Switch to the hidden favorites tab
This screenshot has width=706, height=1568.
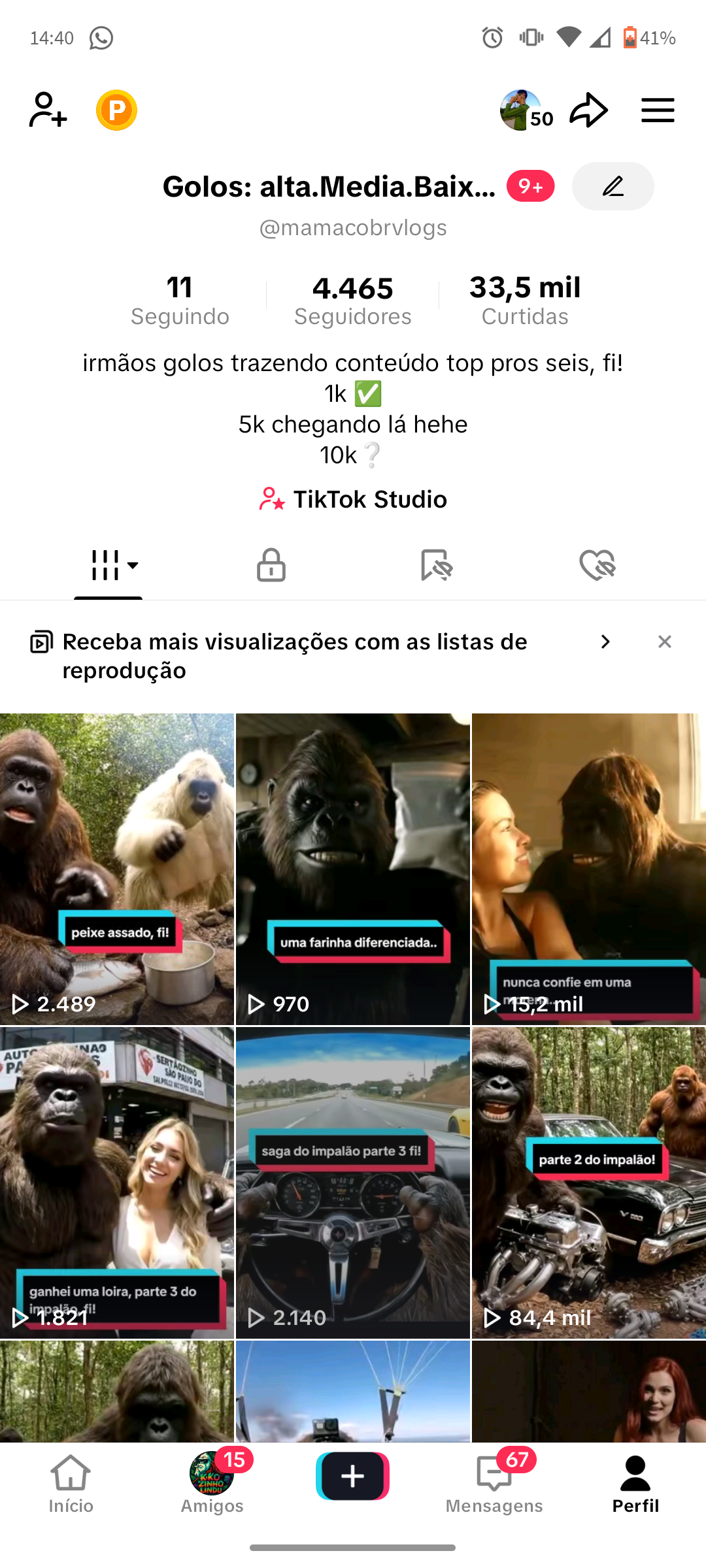pos(437,565)
